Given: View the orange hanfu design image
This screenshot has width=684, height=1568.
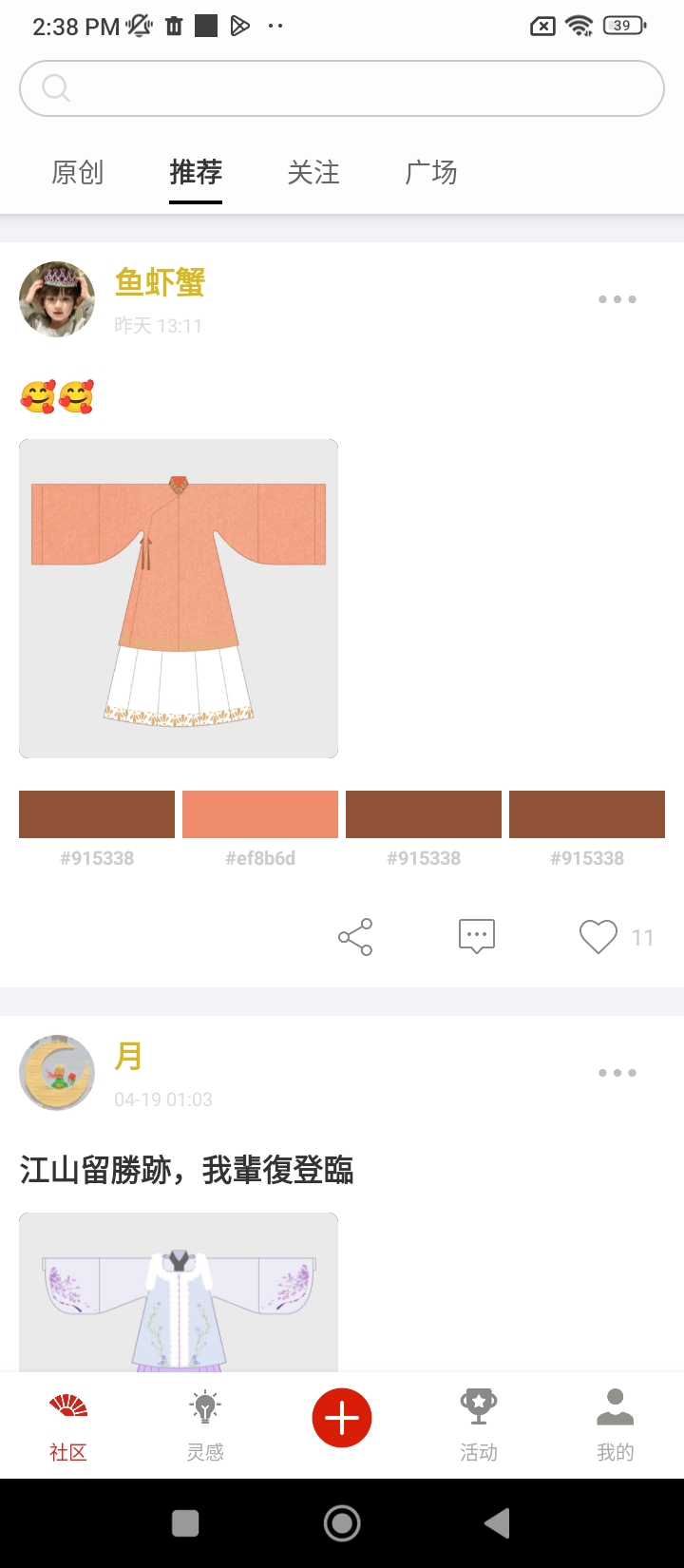Looking at the screenshot, I should pyautogui.click(x=179, y=599).
